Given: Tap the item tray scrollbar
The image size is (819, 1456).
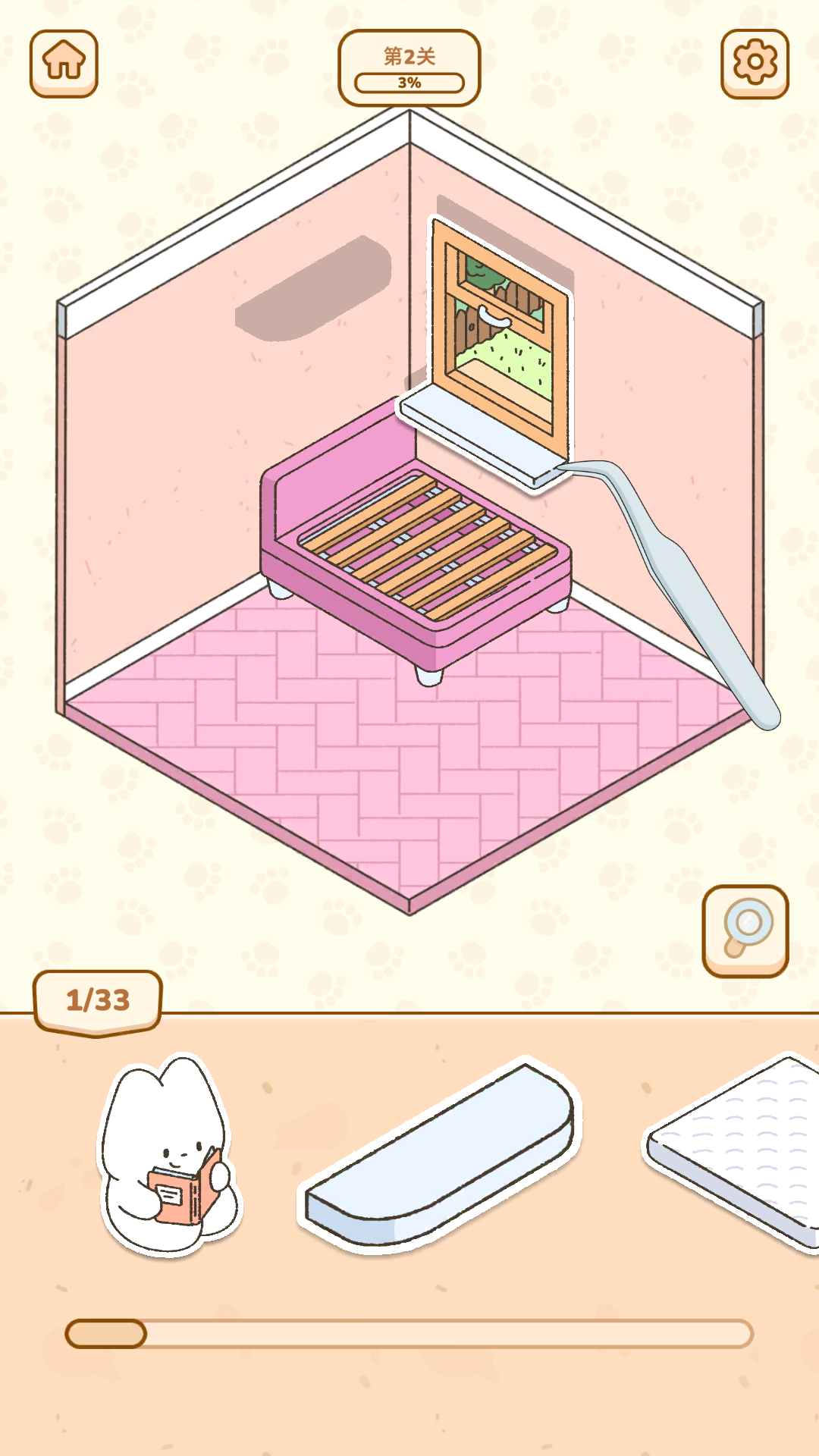Looking at the screenshot, I should [409, 1334].
